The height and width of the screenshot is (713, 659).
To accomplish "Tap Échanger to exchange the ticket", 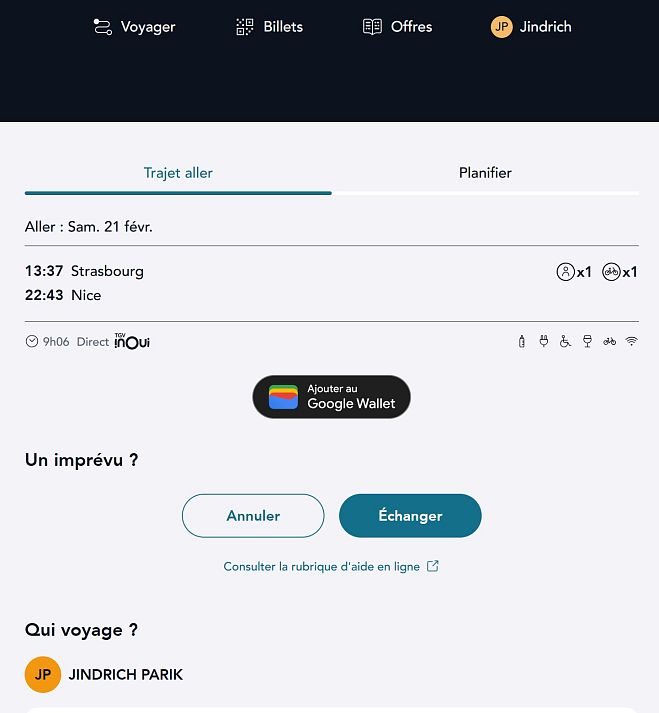I will pos(410,516).
